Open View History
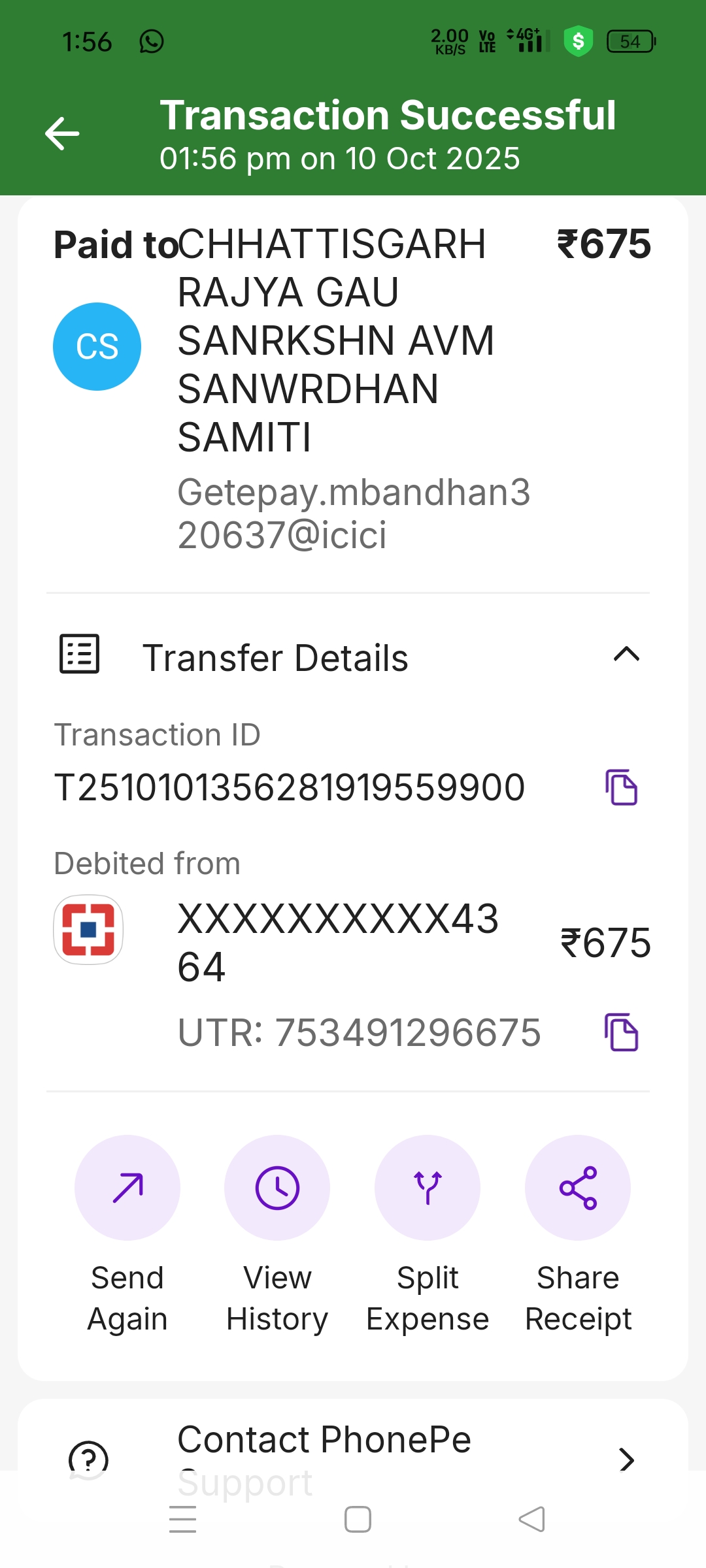 (x=277, y=1188)
